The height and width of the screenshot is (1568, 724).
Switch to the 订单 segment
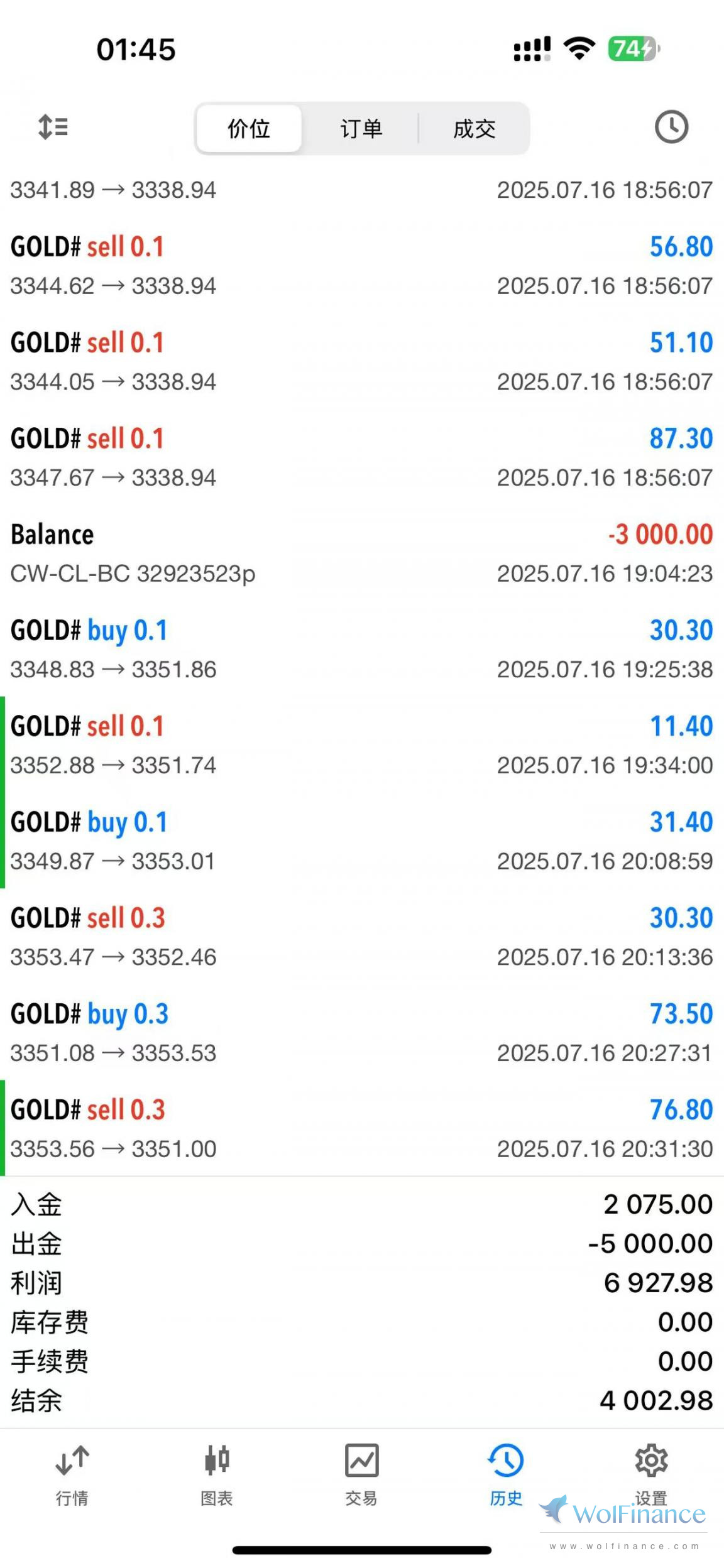click(361, 128)
